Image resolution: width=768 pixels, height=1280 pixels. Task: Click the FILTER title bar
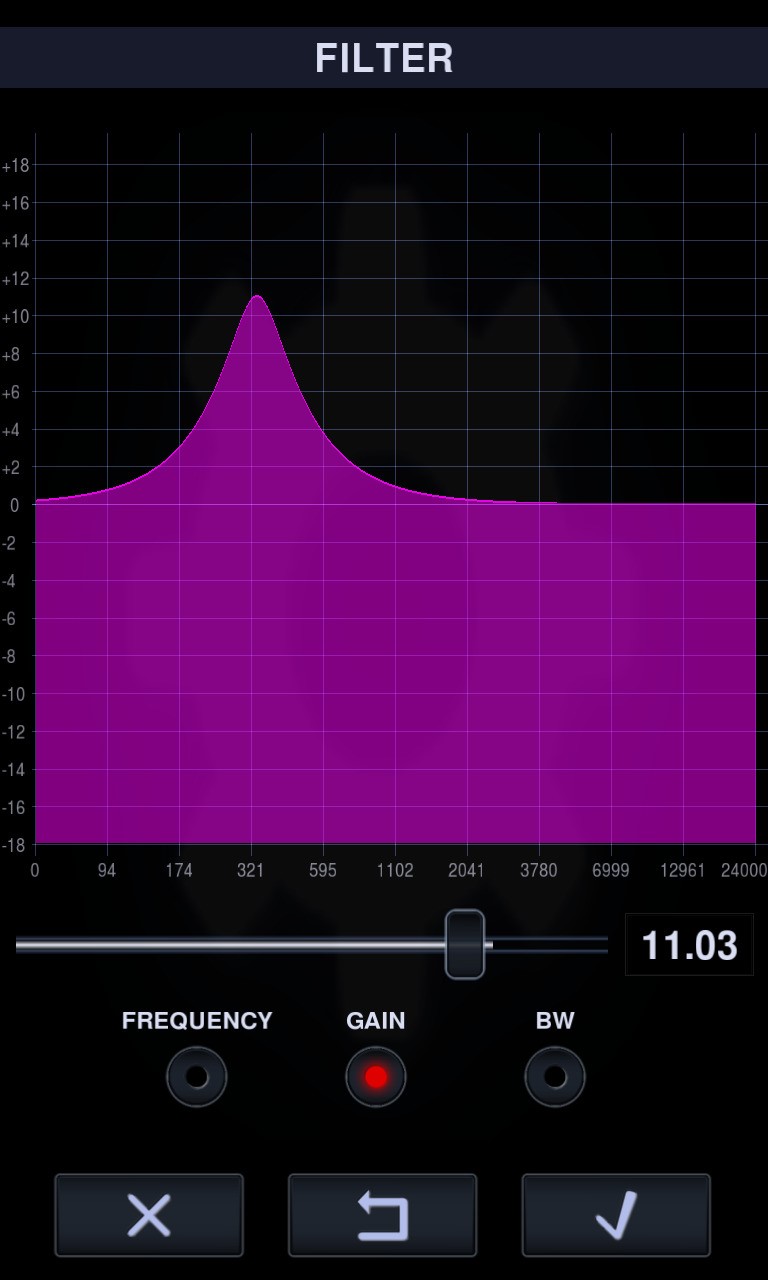pyautogui.click(x=384, y=57)
